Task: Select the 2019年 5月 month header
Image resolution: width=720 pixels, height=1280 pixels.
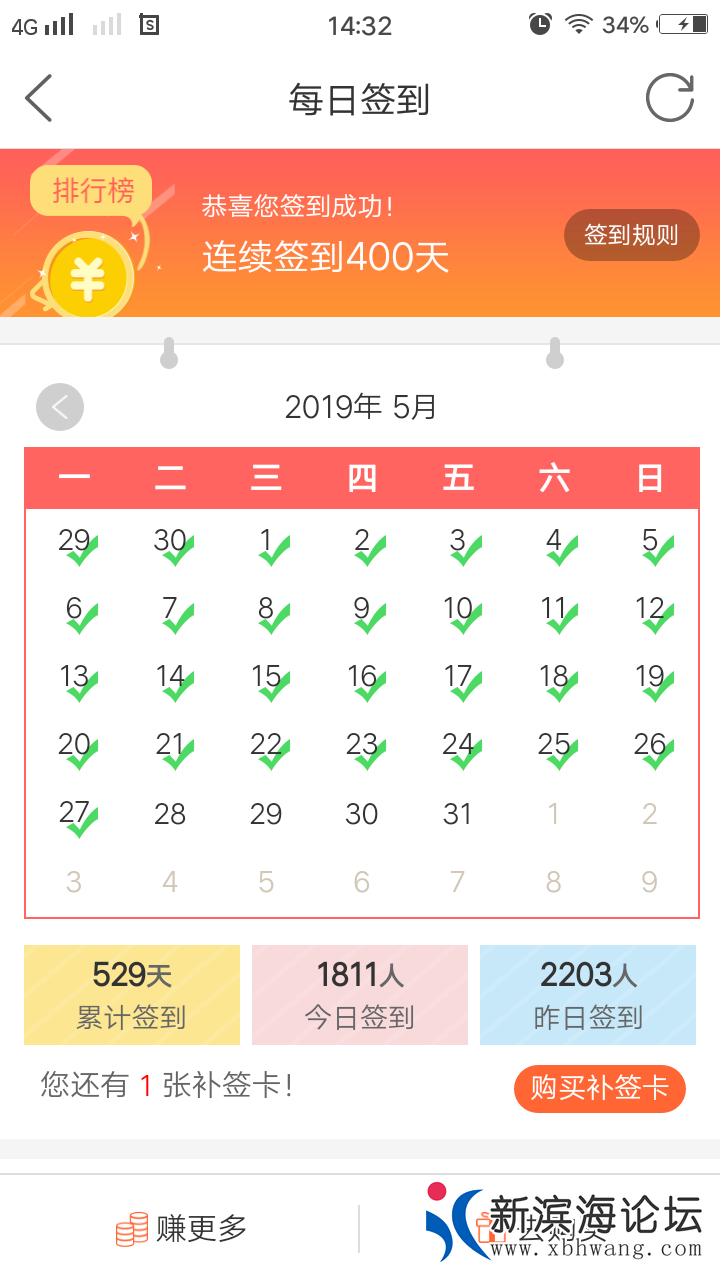Action: click(x=360, y=407)
